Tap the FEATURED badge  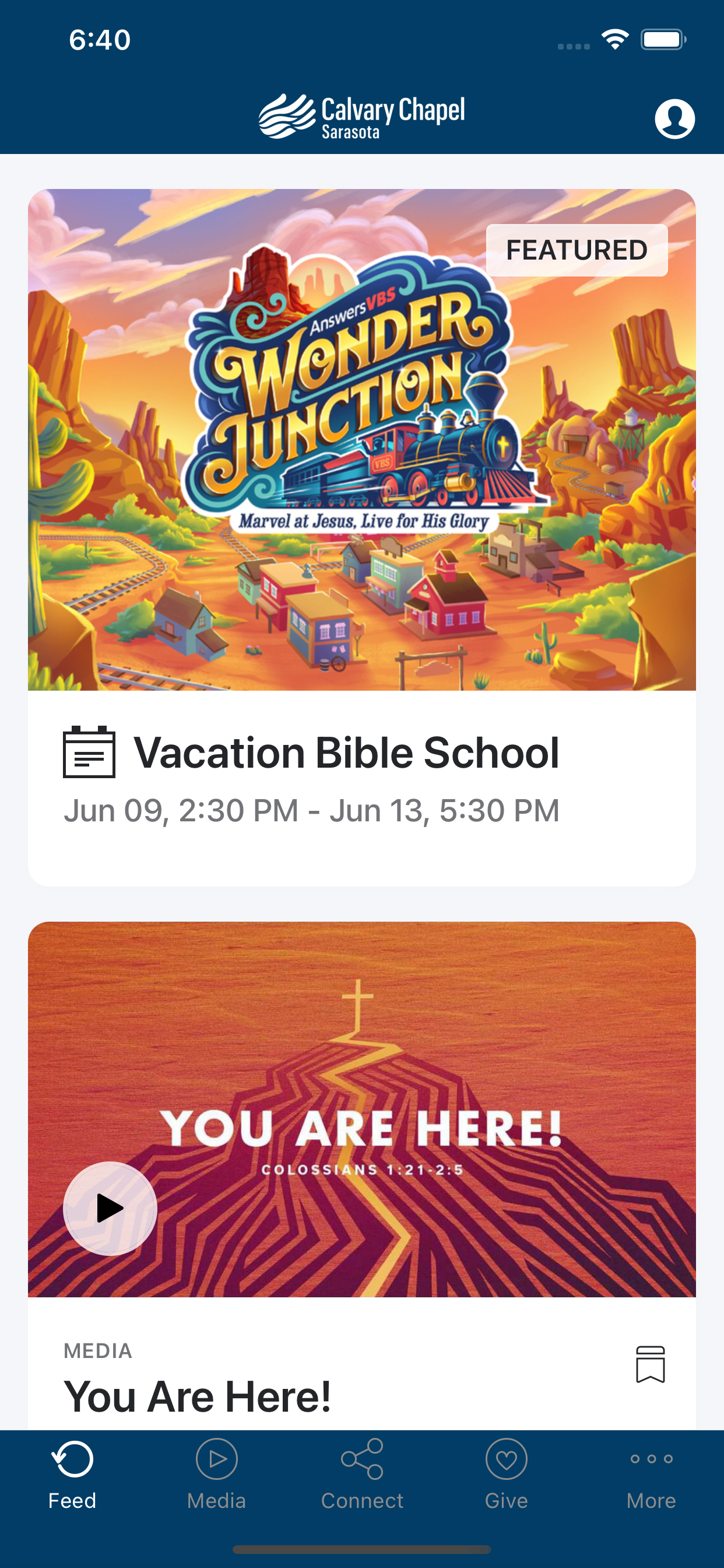pyautogui.click(x=577, y=249)
